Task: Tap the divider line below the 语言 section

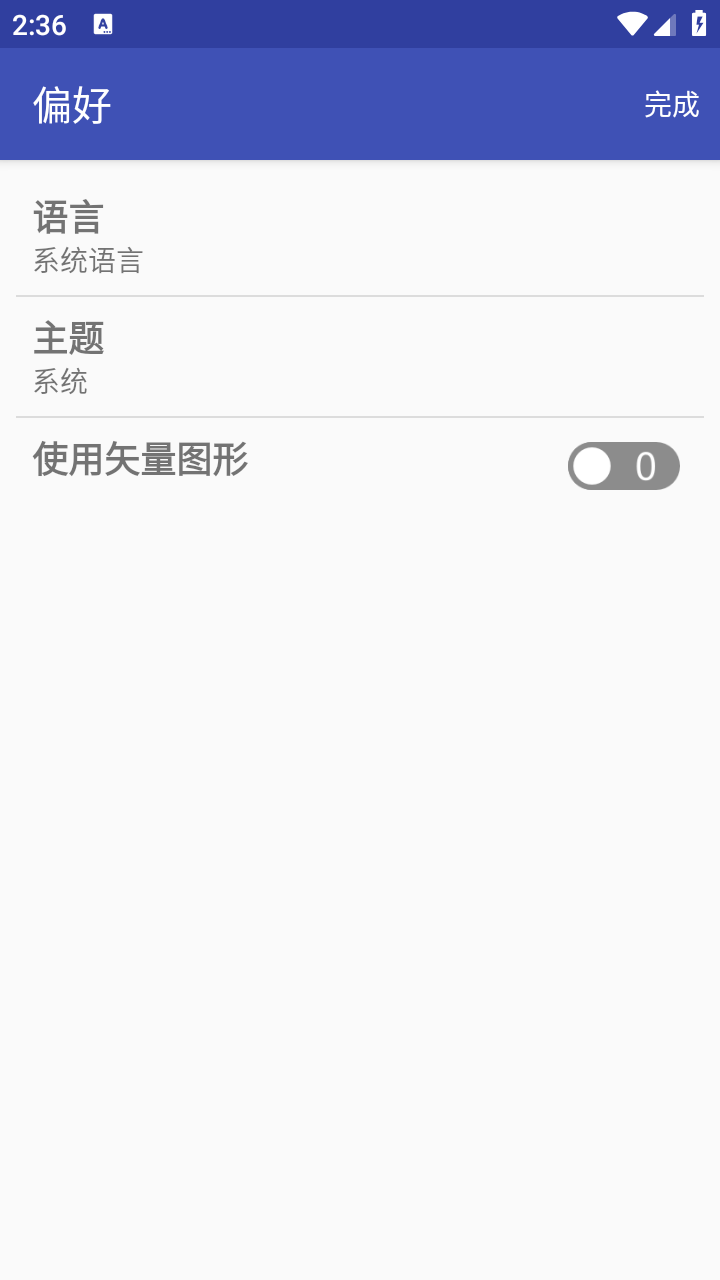Action: tap(360, 295)
